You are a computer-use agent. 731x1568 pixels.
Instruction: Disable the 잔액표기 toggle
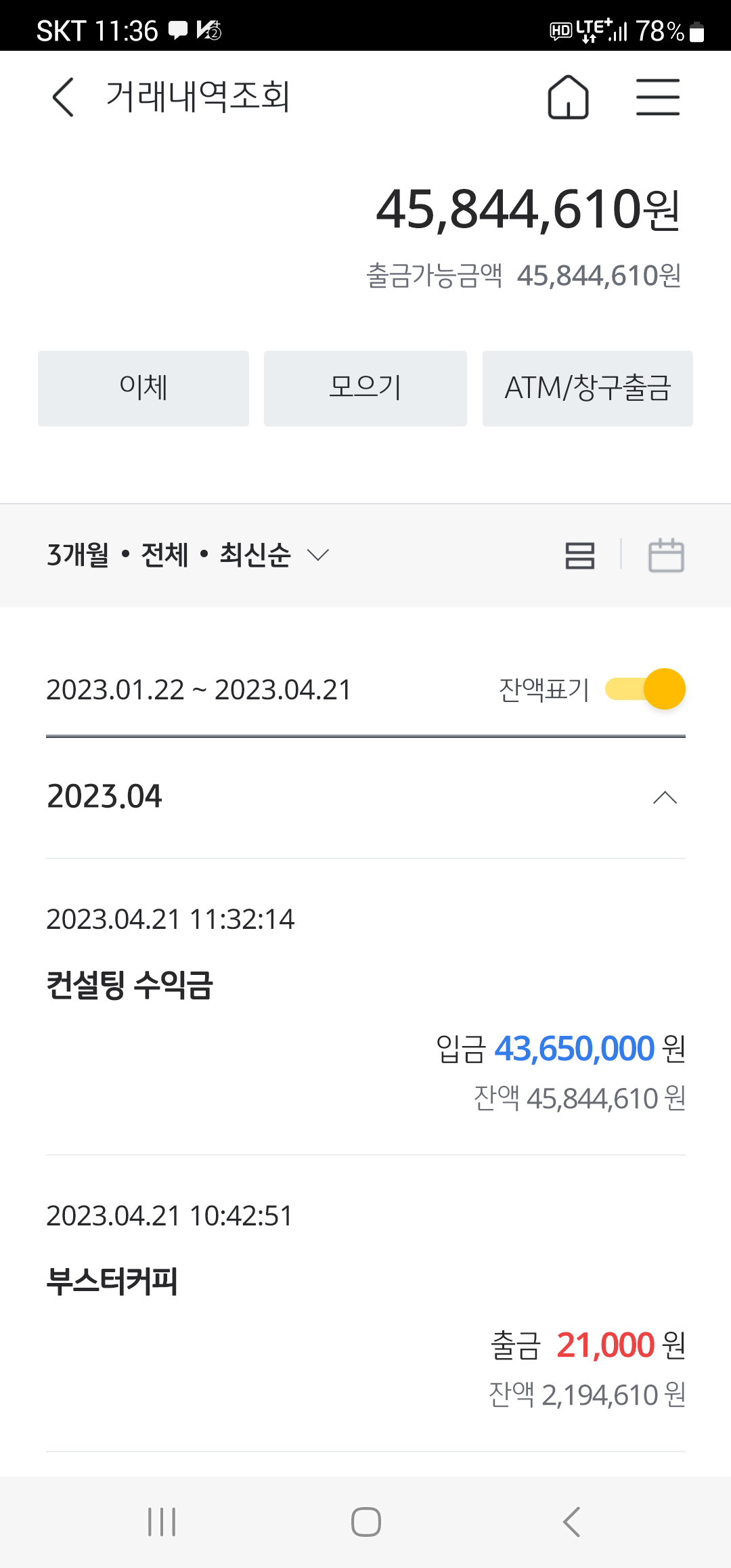pos(645,689)
